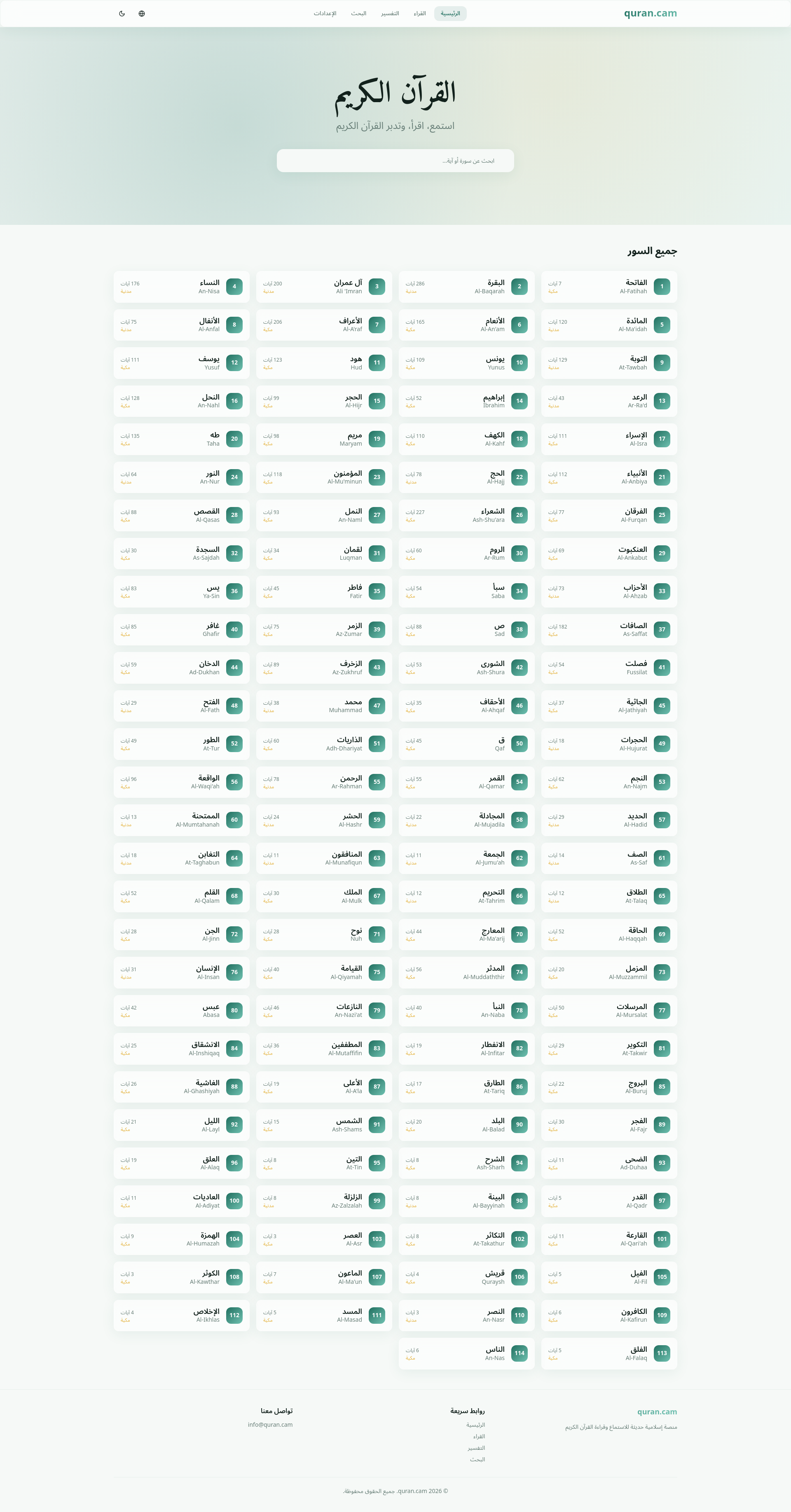Viewport: 791px width, 1512px height.
Task: Open the التفسير tab in the top bar
Action: tap(390, 14)
